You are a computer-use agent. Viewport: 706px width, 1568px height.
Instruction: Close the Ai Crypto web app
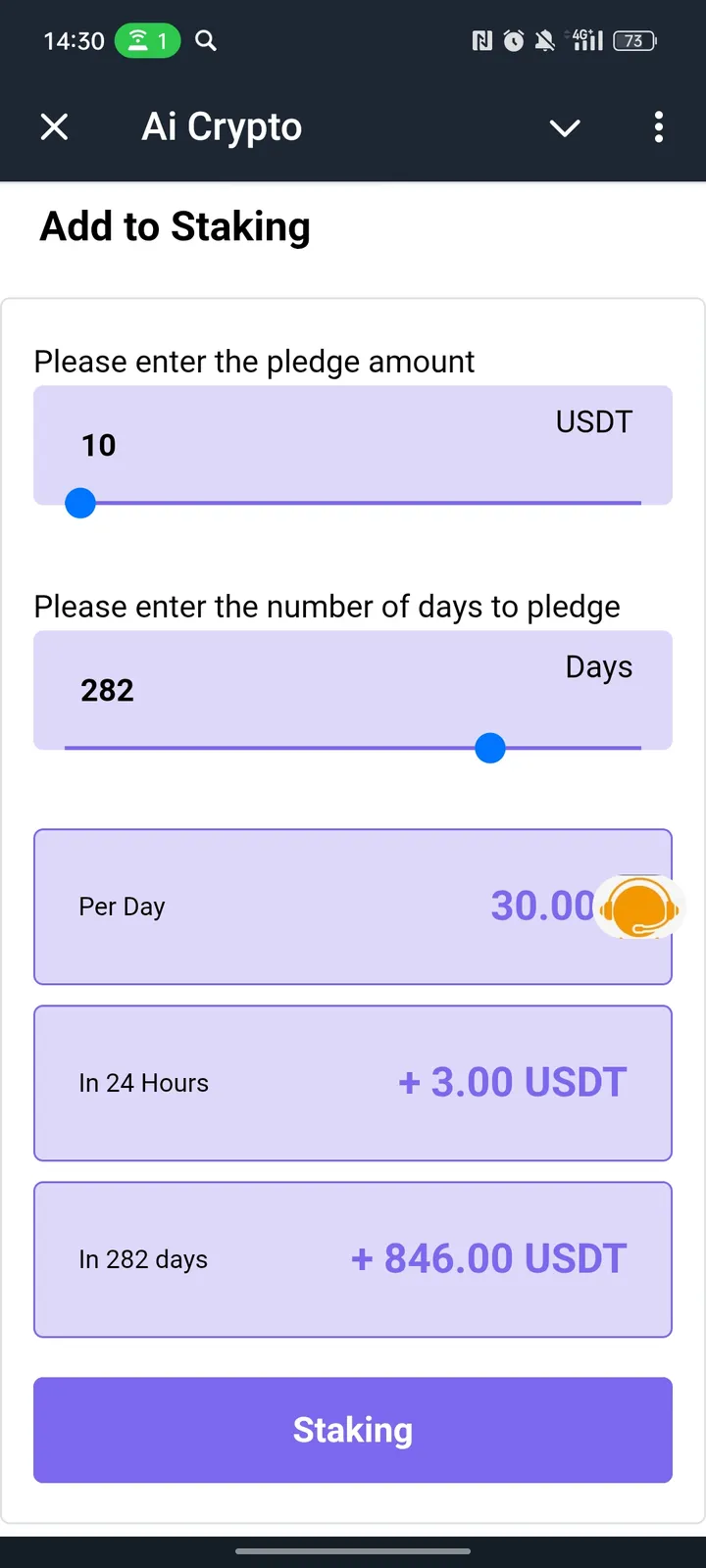(54, 126)
